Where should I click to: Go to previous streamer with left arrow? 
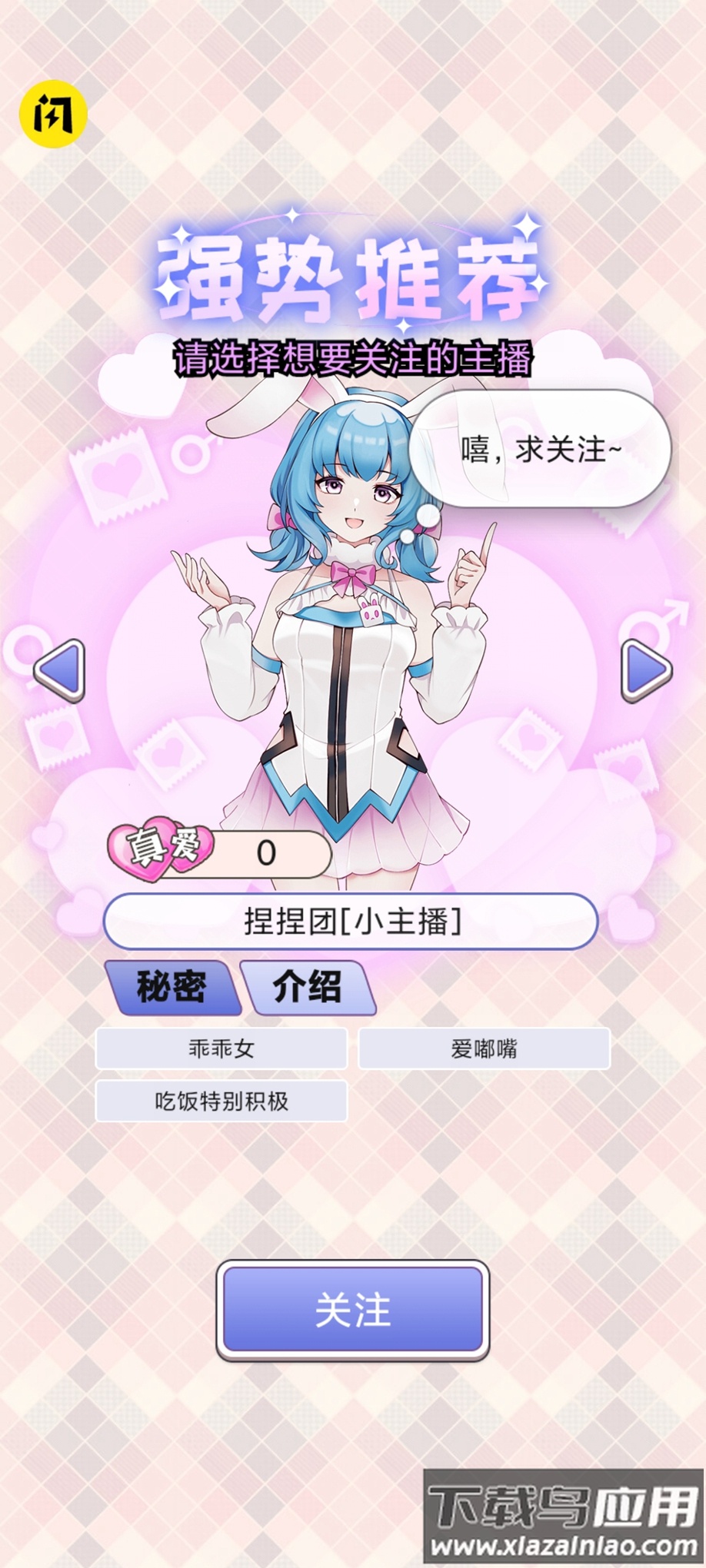click(60, 669)
